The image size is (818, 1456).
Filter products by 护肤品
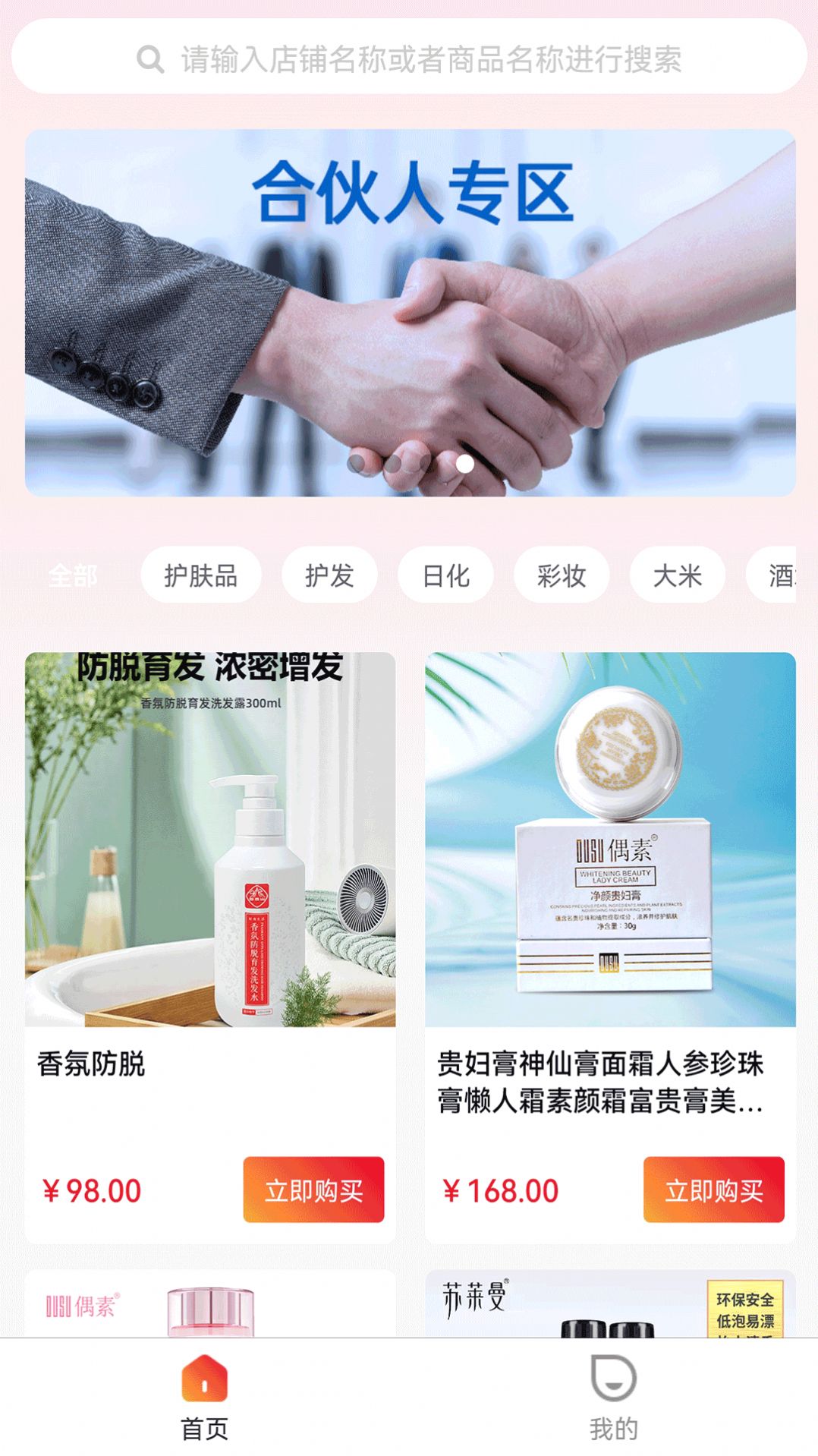click(x=201, y=575)
